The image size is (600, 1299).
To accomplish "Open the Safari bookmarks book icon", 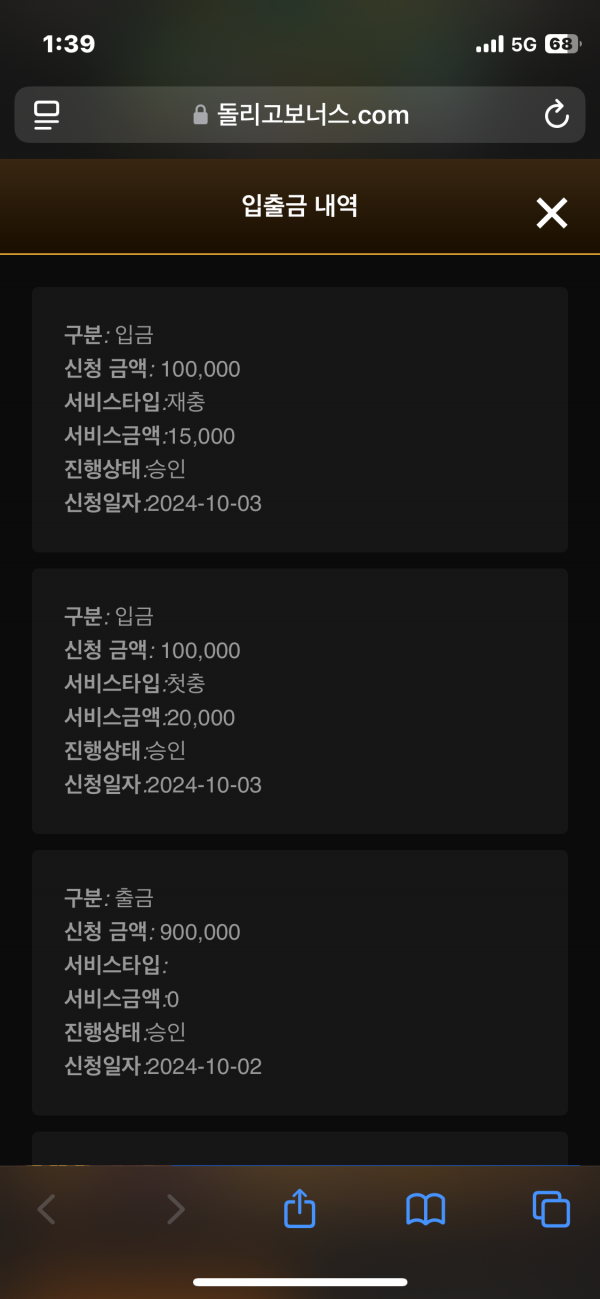I will [425, 1210].
